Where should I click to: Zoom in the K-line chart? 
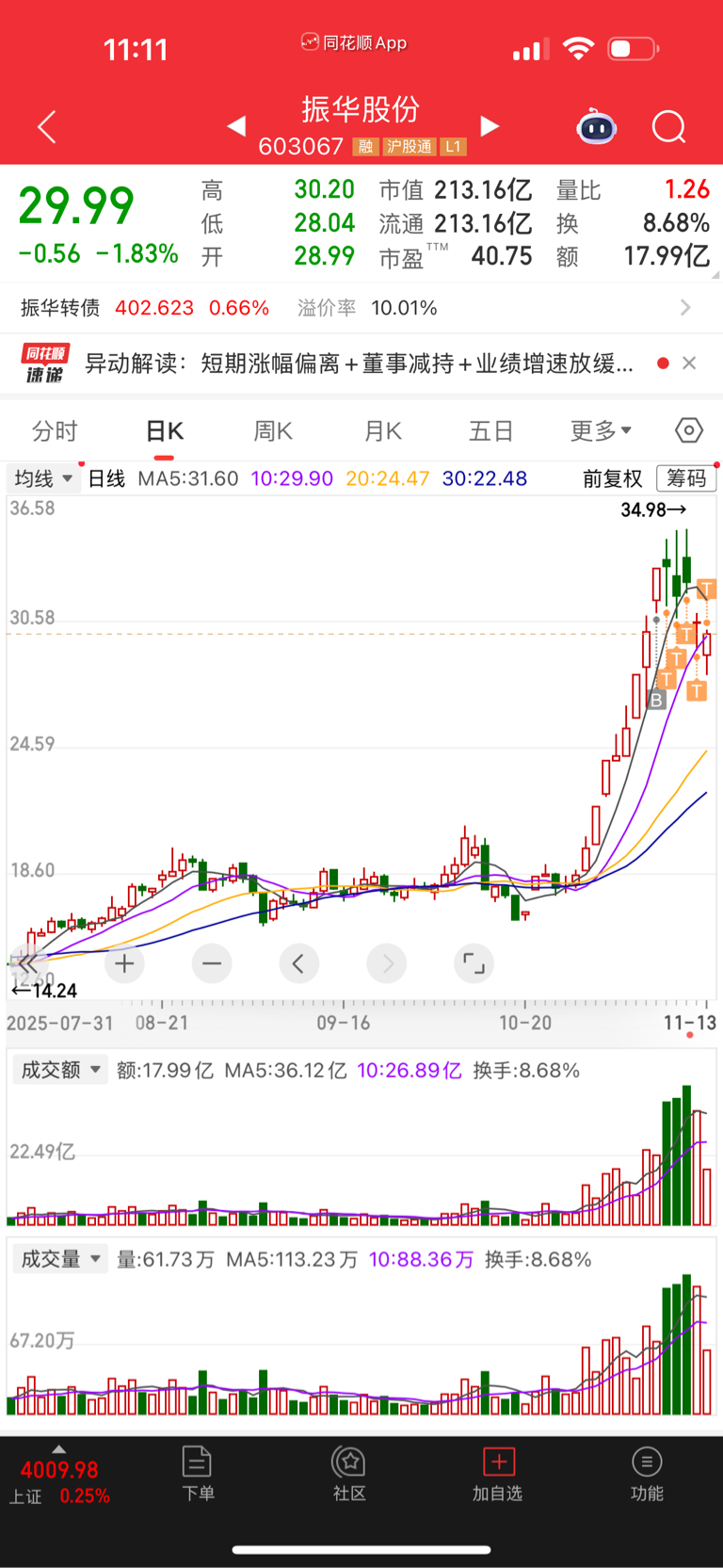pos(124,963)
